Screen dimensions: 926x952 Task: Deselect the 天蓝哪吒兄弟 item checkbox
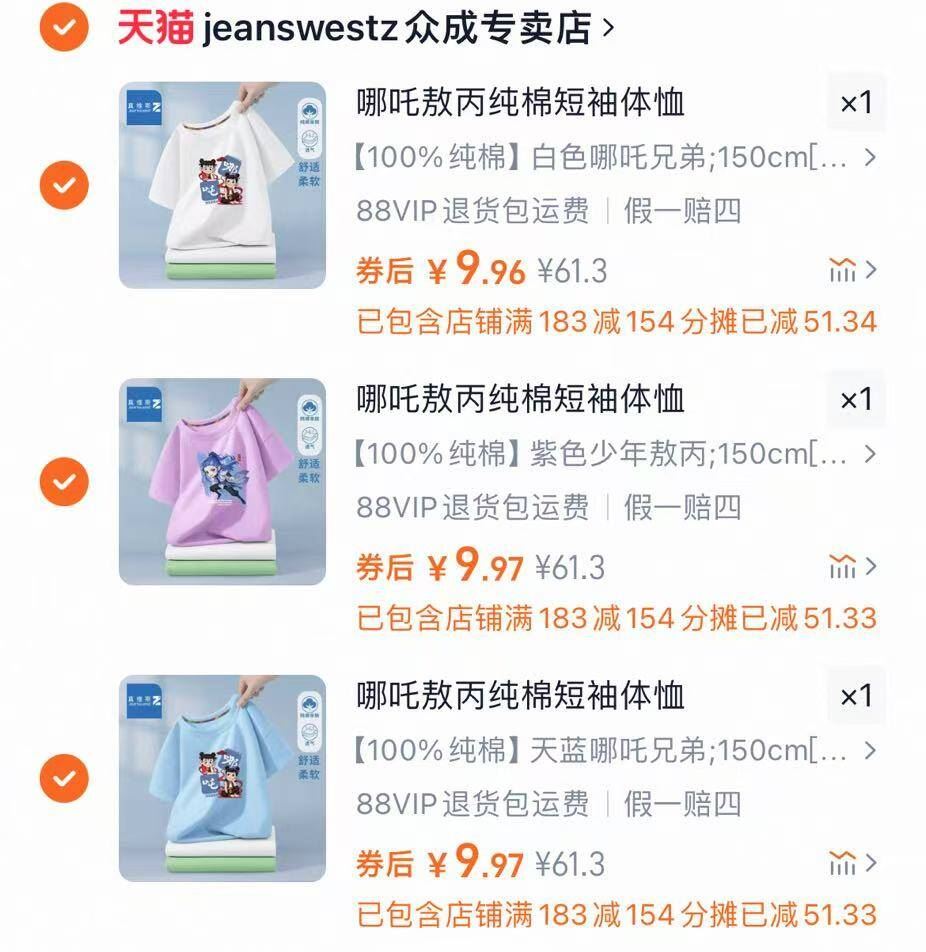pos(63,779)
